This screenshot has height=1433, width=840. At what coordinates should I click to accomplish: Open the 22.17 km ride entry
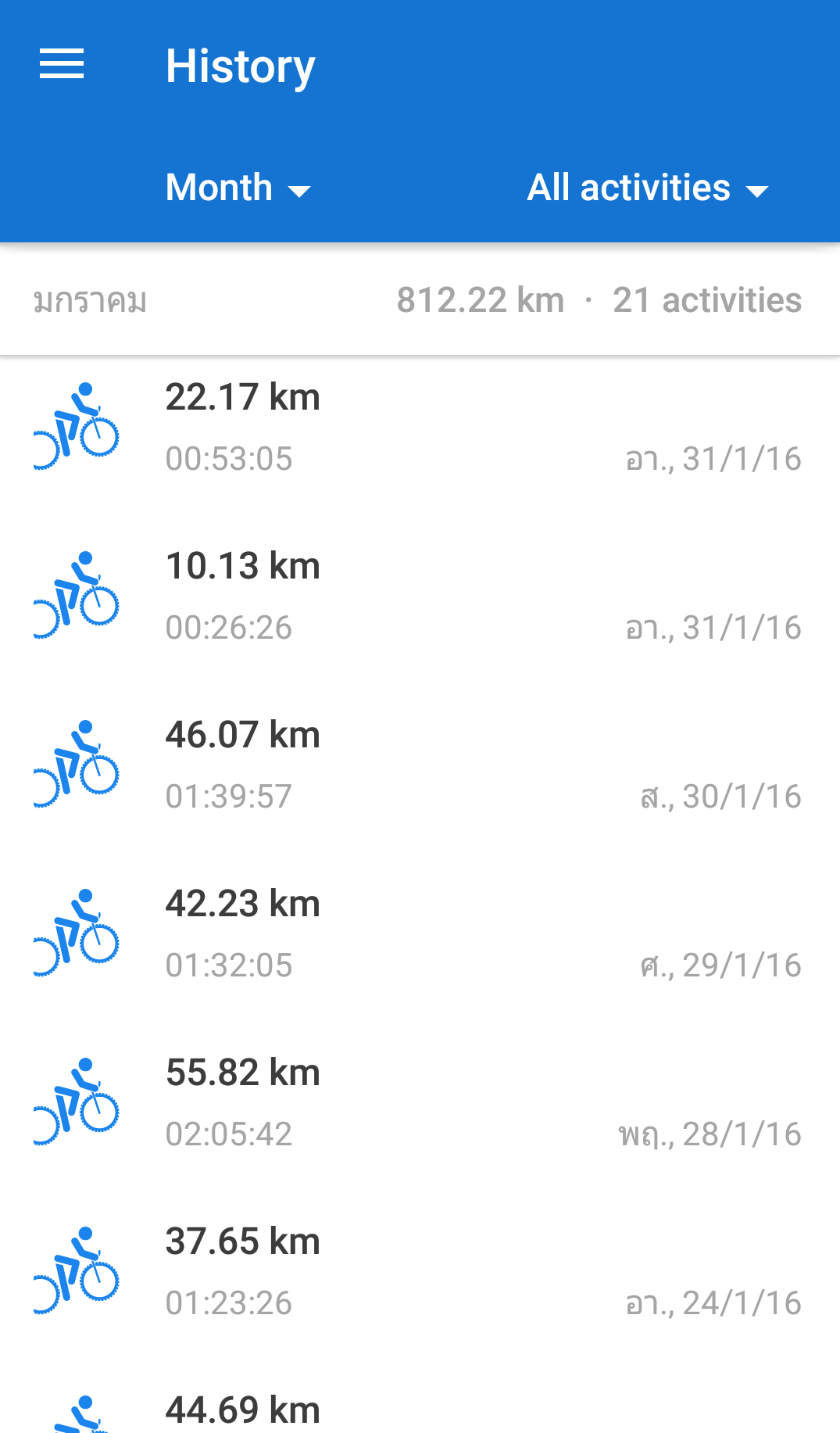(420, 427)
